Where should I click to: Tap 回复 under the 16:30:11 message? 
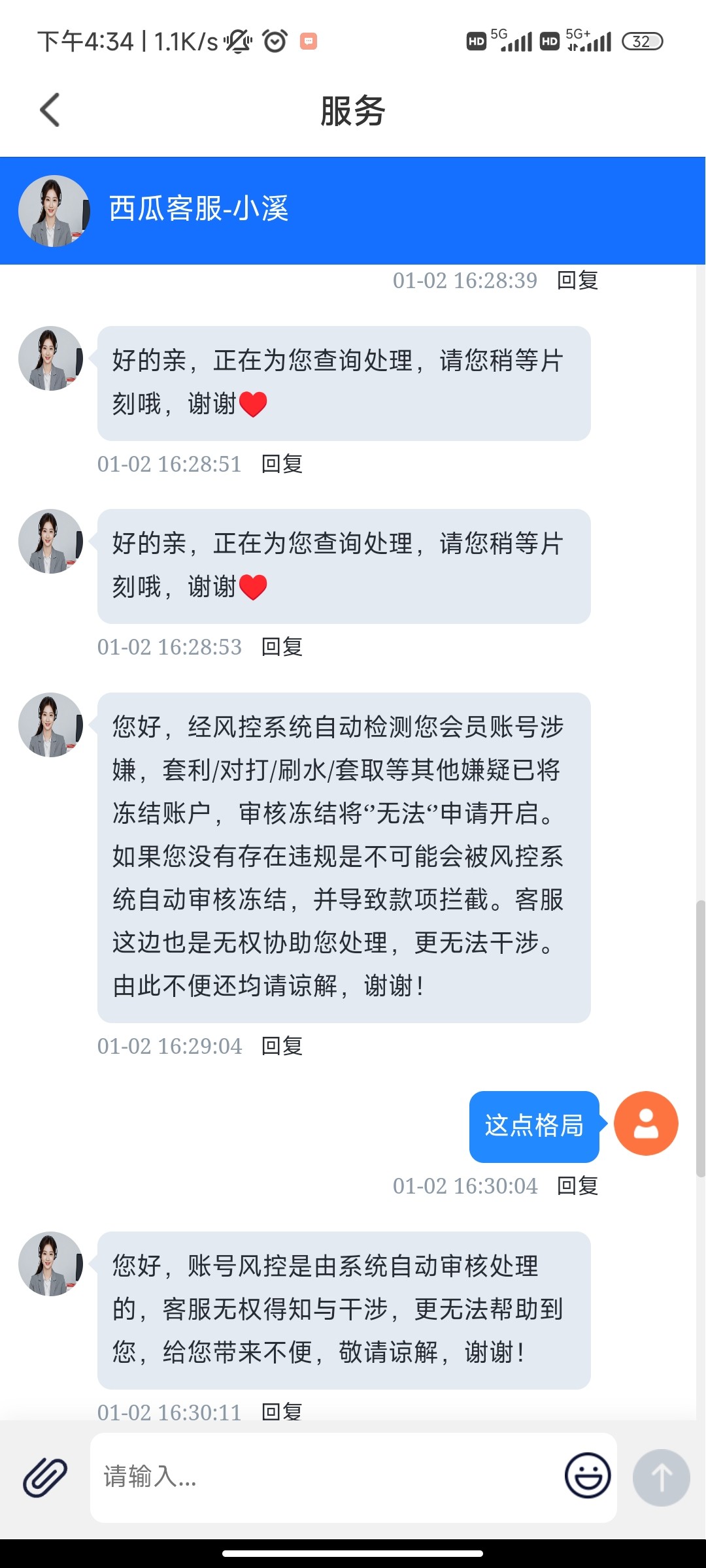pyautogui.click(x=282, y=1411)
